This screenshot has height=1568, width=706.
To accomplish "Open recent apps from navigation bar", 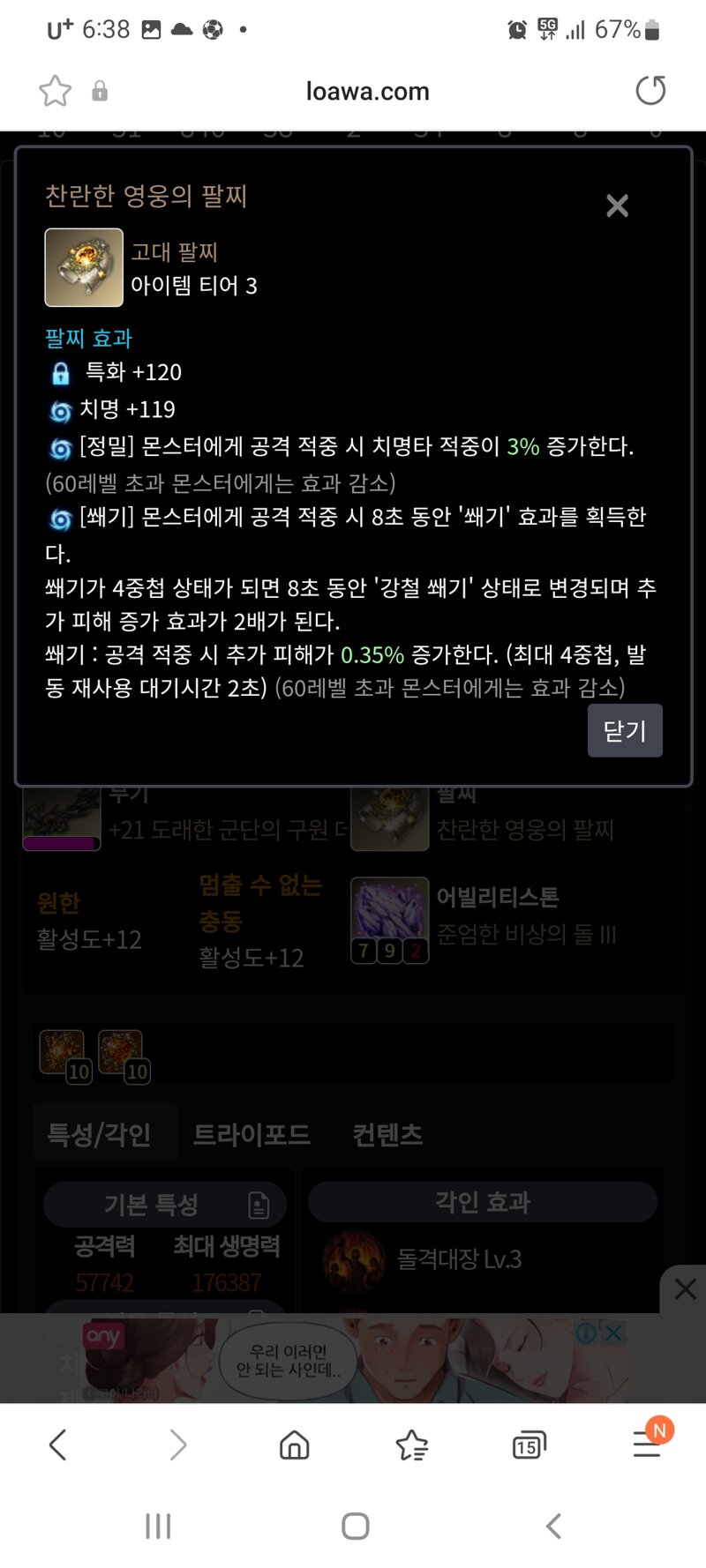I will click(158, 1526).
